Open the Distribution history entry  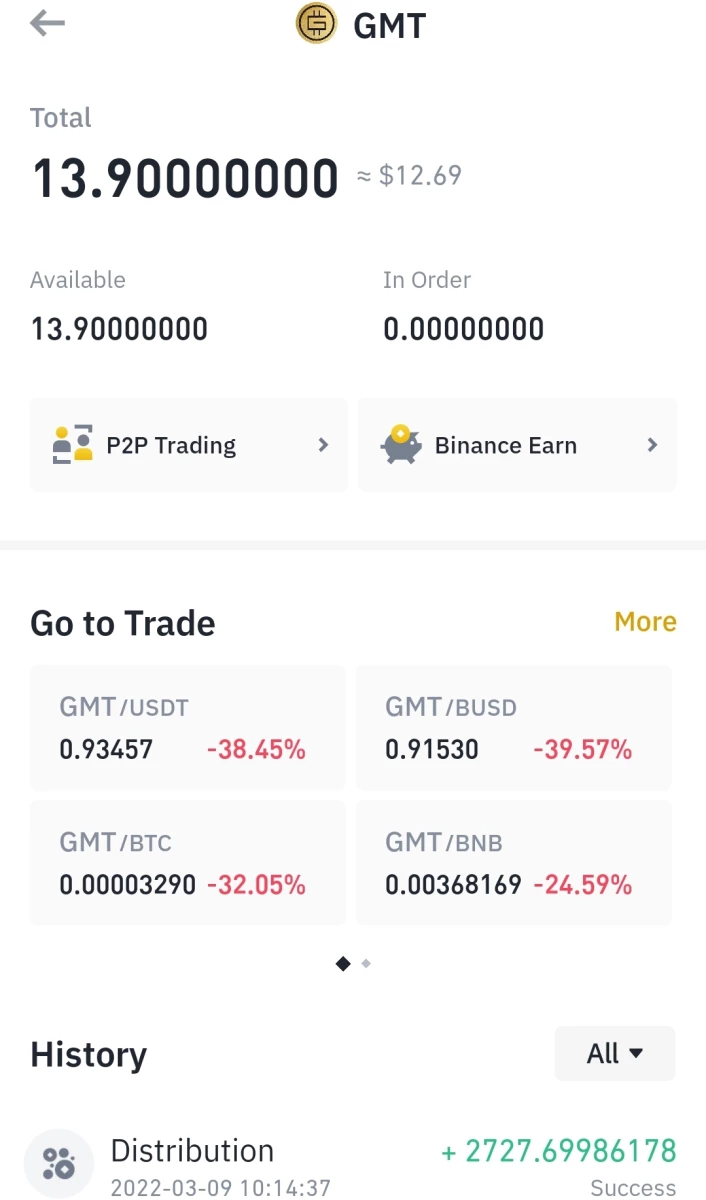[x=353, y=1164]
